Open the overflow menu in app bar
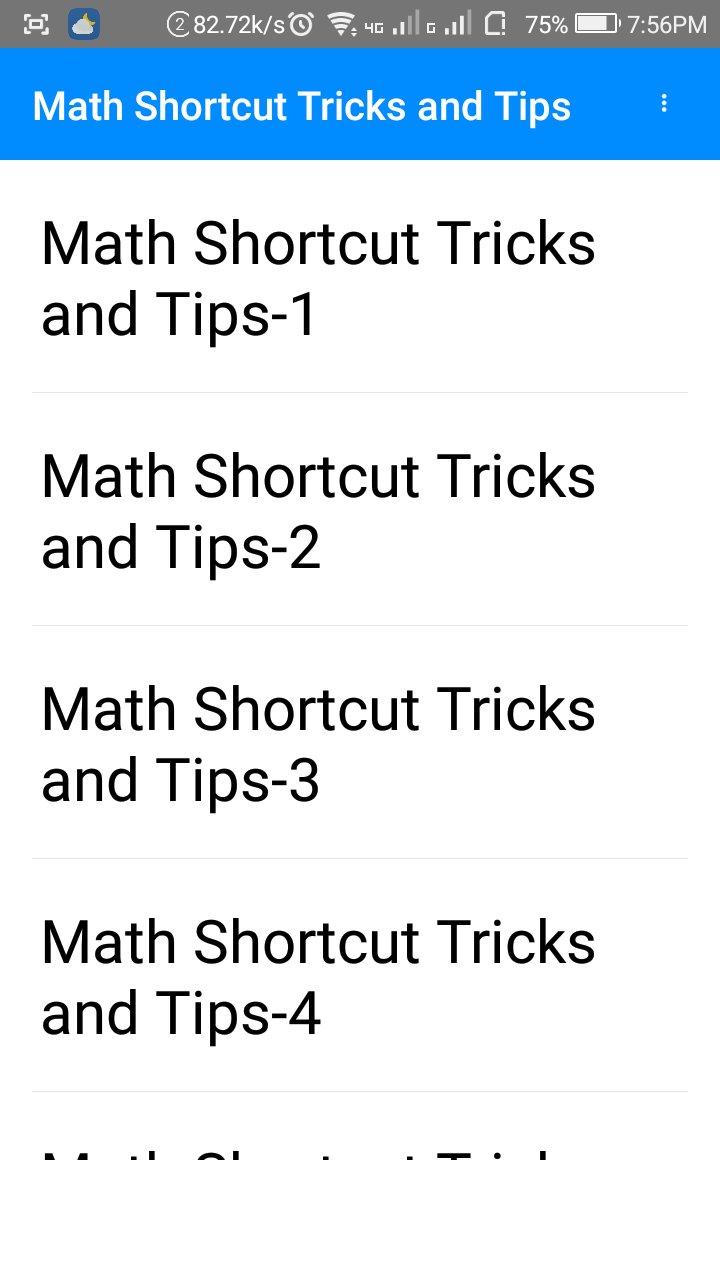This screenshot has height=1280, width=720. click(x=664, y=104)
